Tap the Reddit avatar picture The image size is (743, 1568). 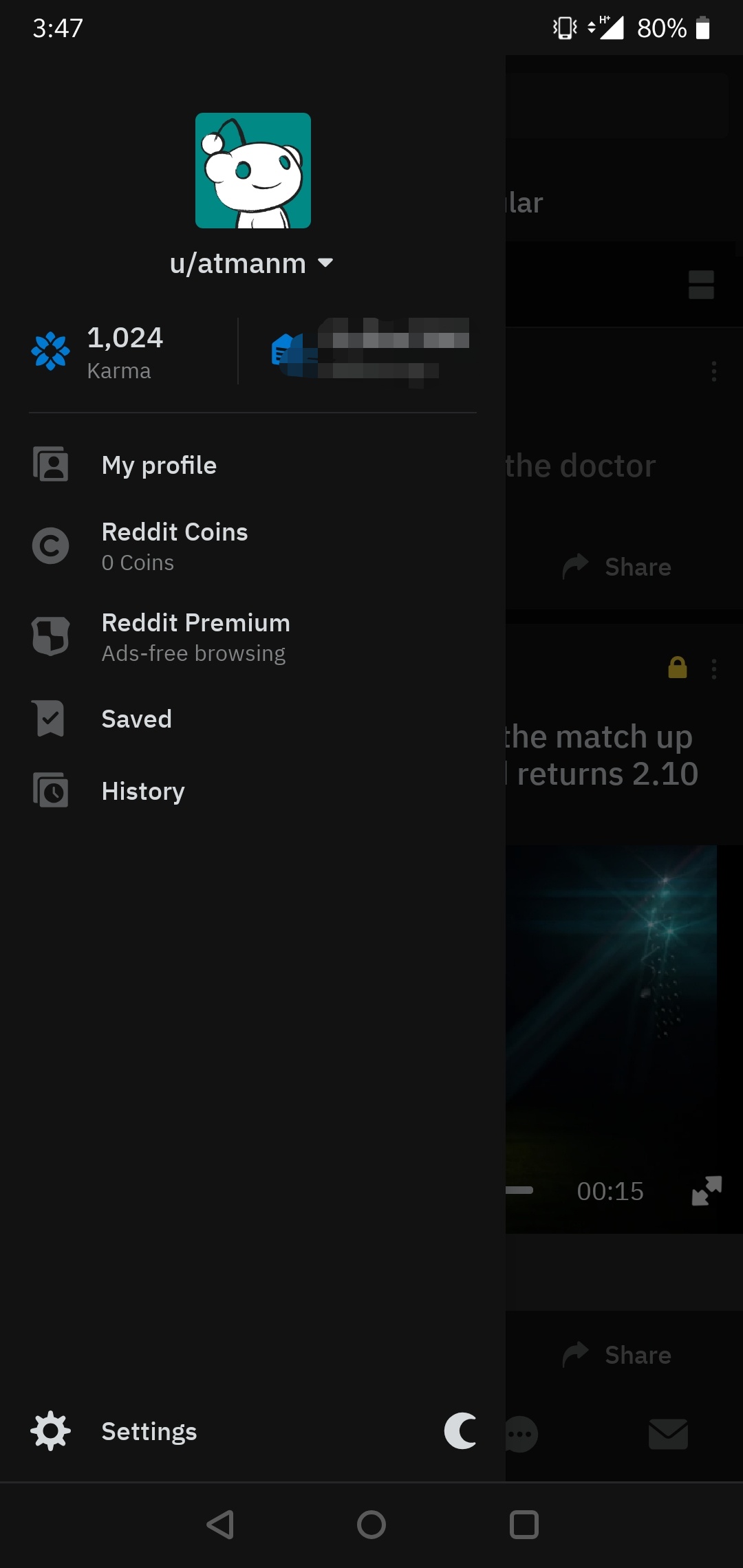tap(253, 171)
